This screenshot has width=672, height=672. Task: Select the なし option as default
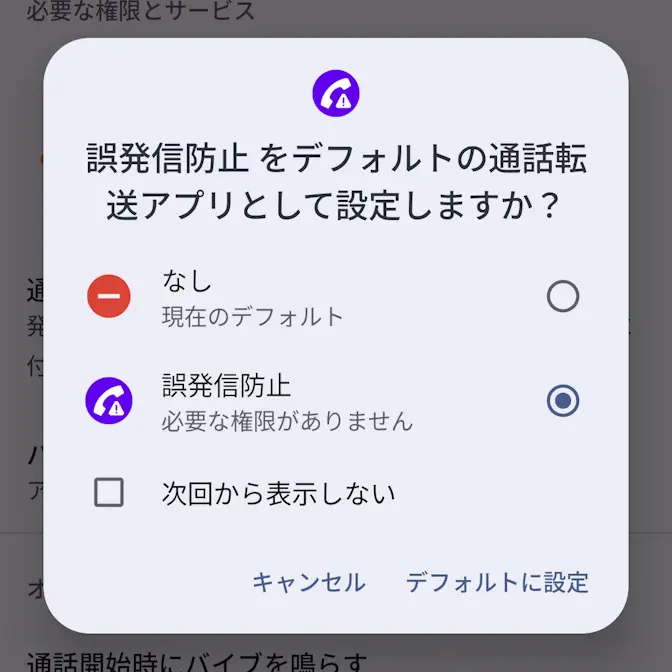click(x=563, y=296)
